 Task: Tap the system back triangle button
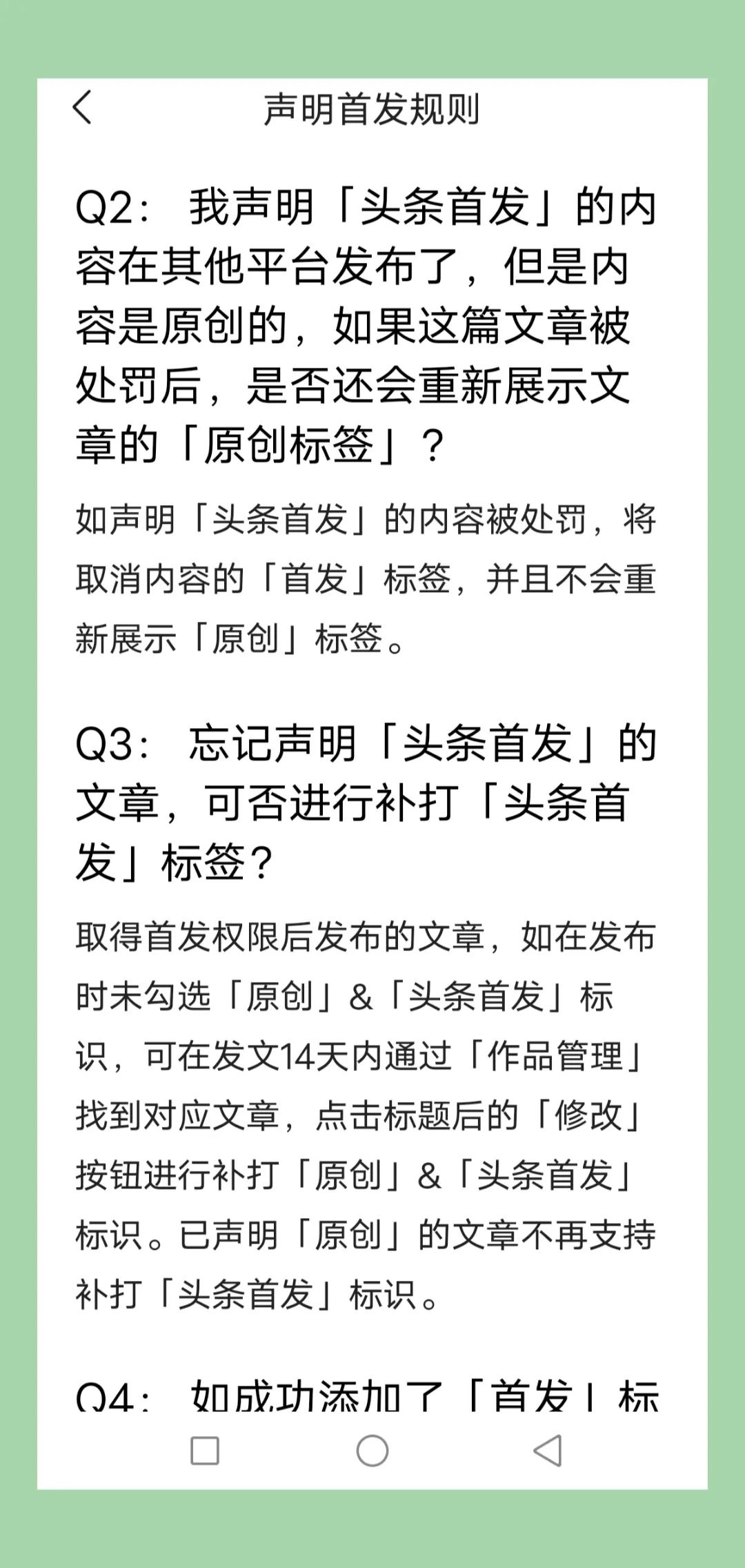[548, 1451]
